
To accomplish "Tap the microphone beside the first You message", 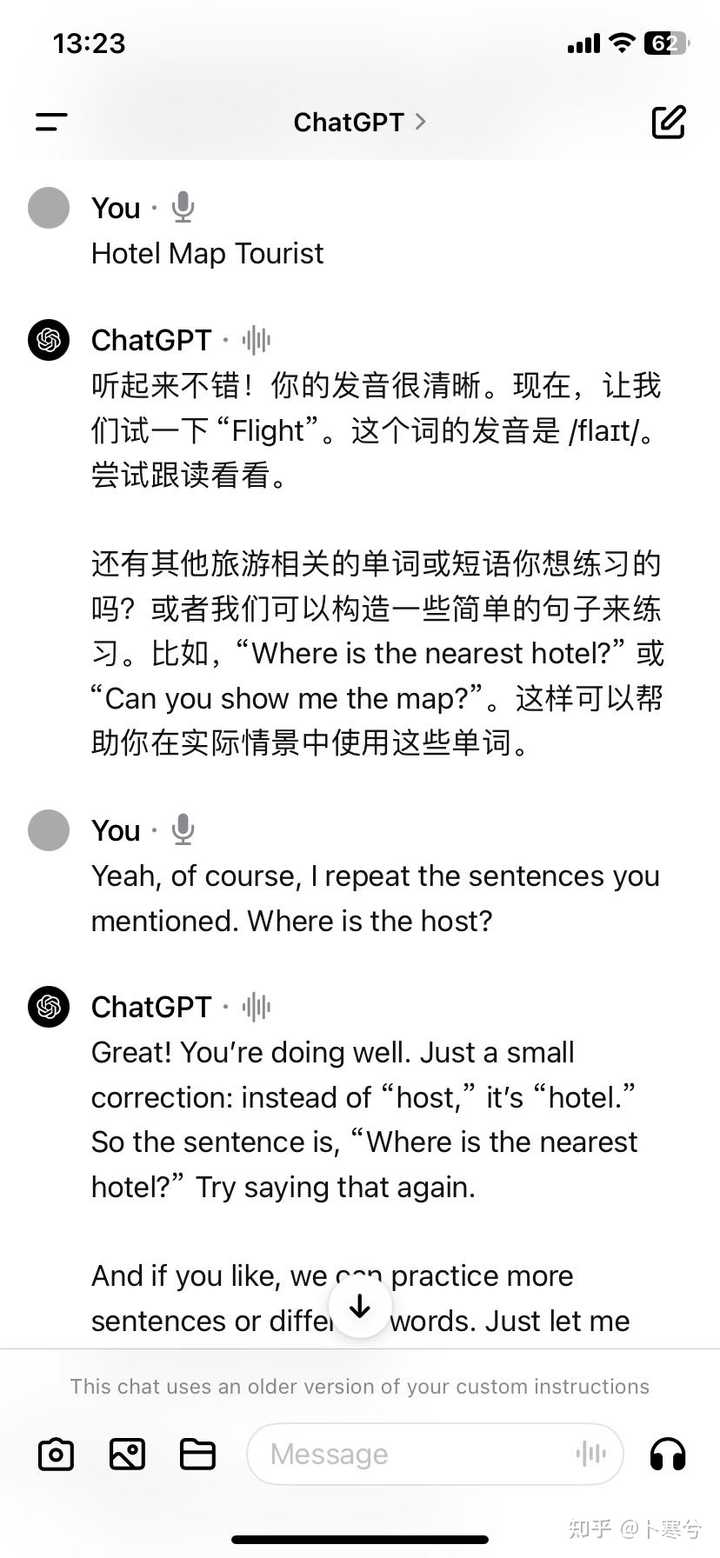I will (182, 207).
